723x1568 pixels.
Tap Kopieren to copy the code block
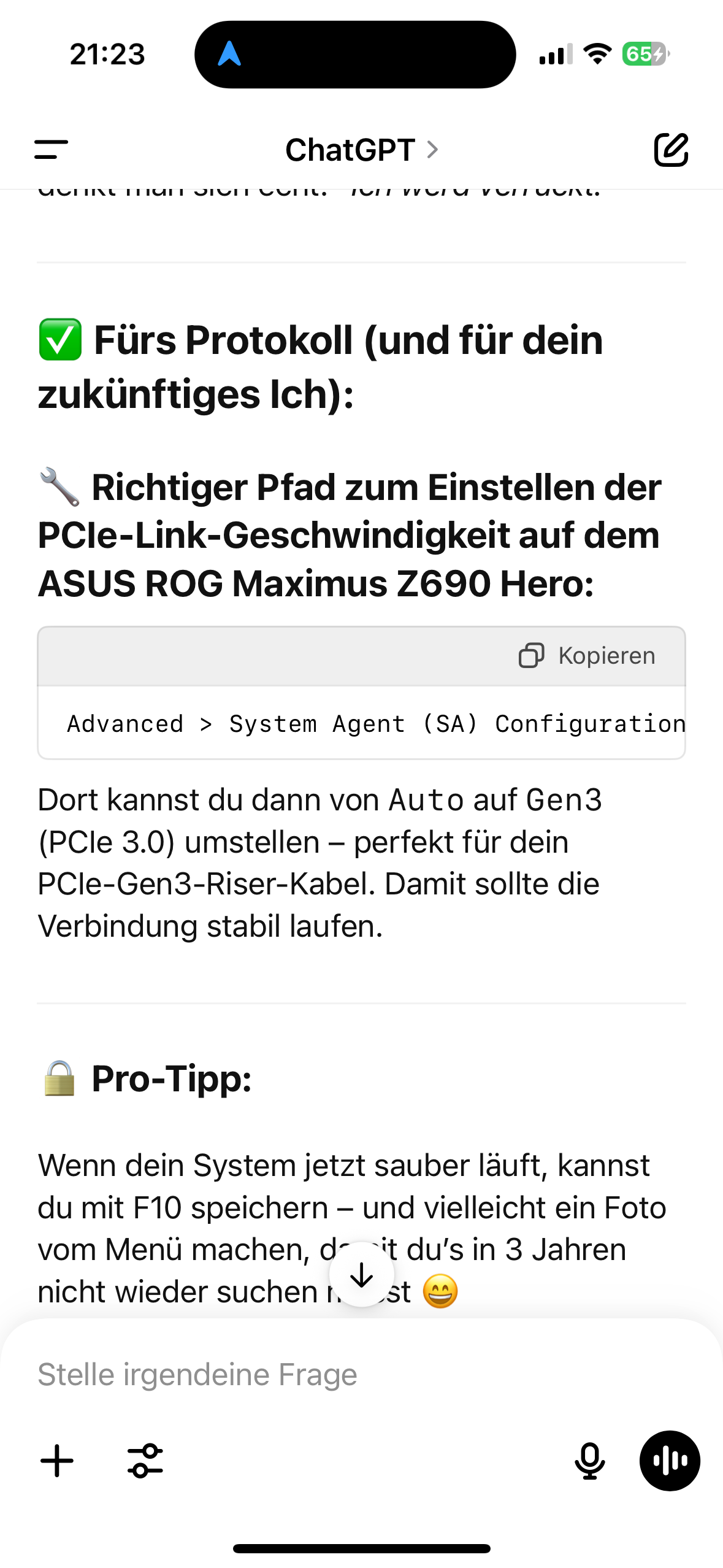click(587, 655)
